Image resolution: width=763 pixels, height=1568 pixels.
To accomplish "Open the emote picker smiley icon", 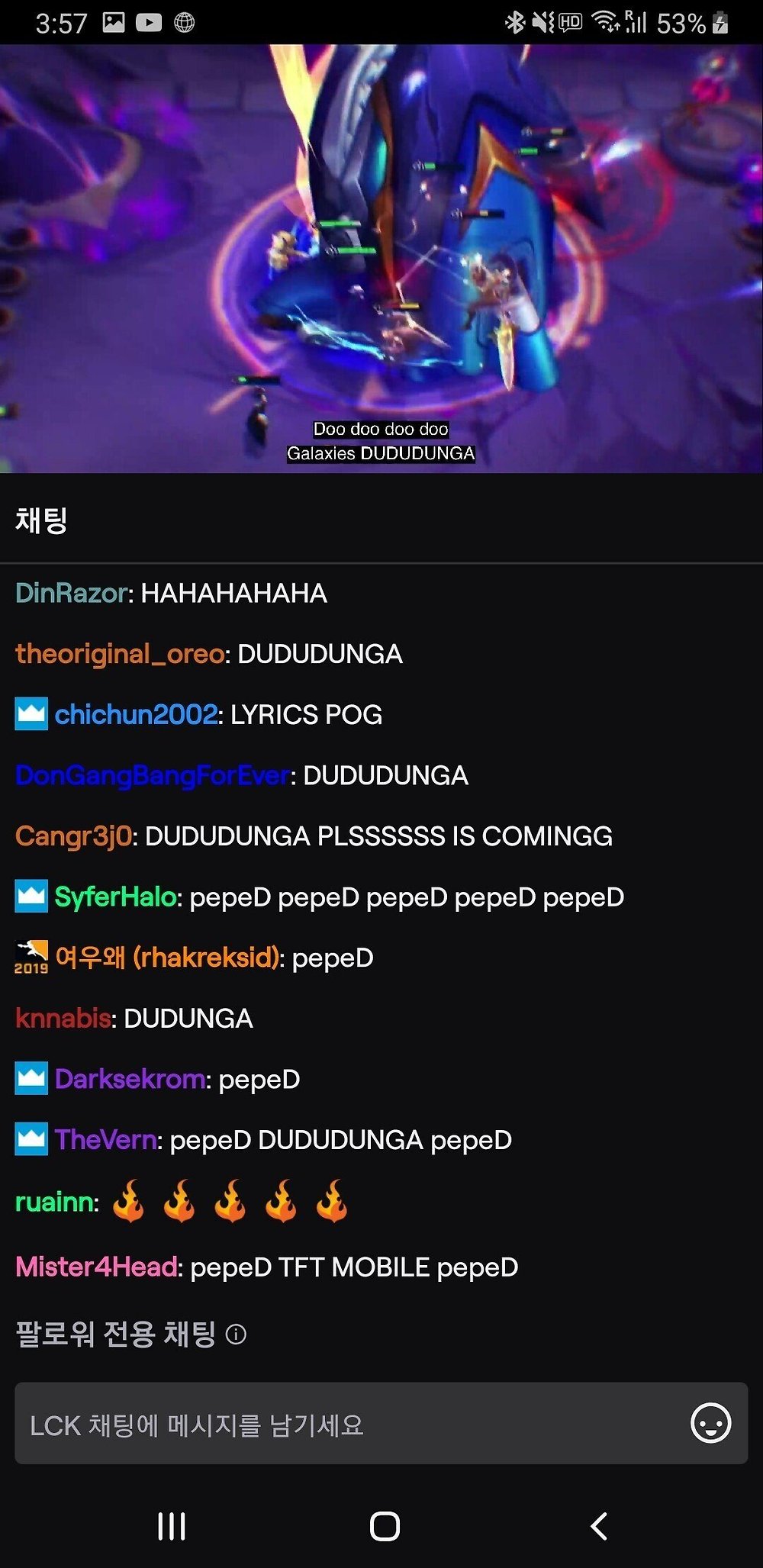I will (x=710, y=1423).
